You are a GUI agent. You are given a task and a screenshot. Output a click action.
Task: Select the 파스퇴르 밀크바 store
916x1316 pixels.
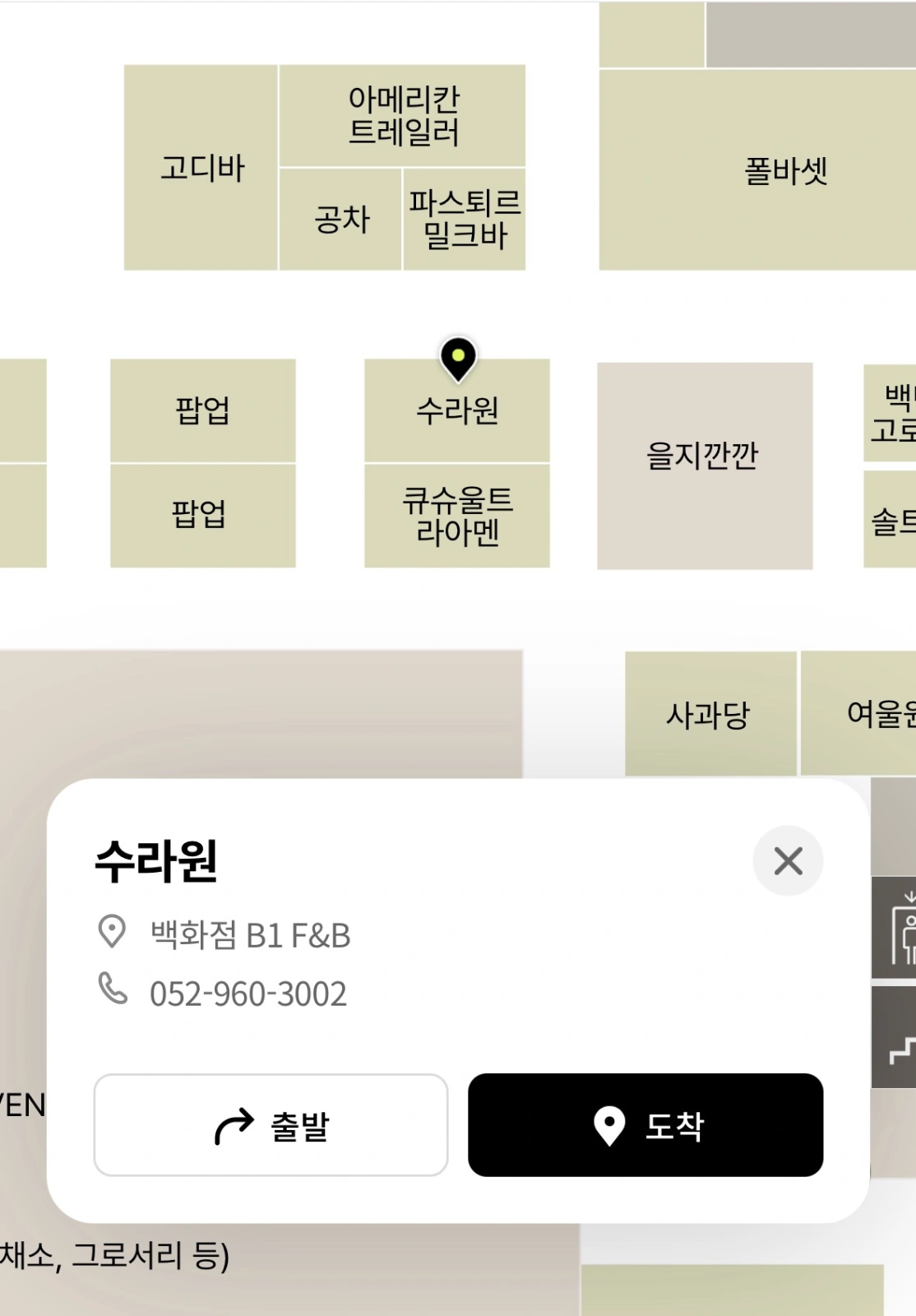pyautogui.click(x=465, y=220)
